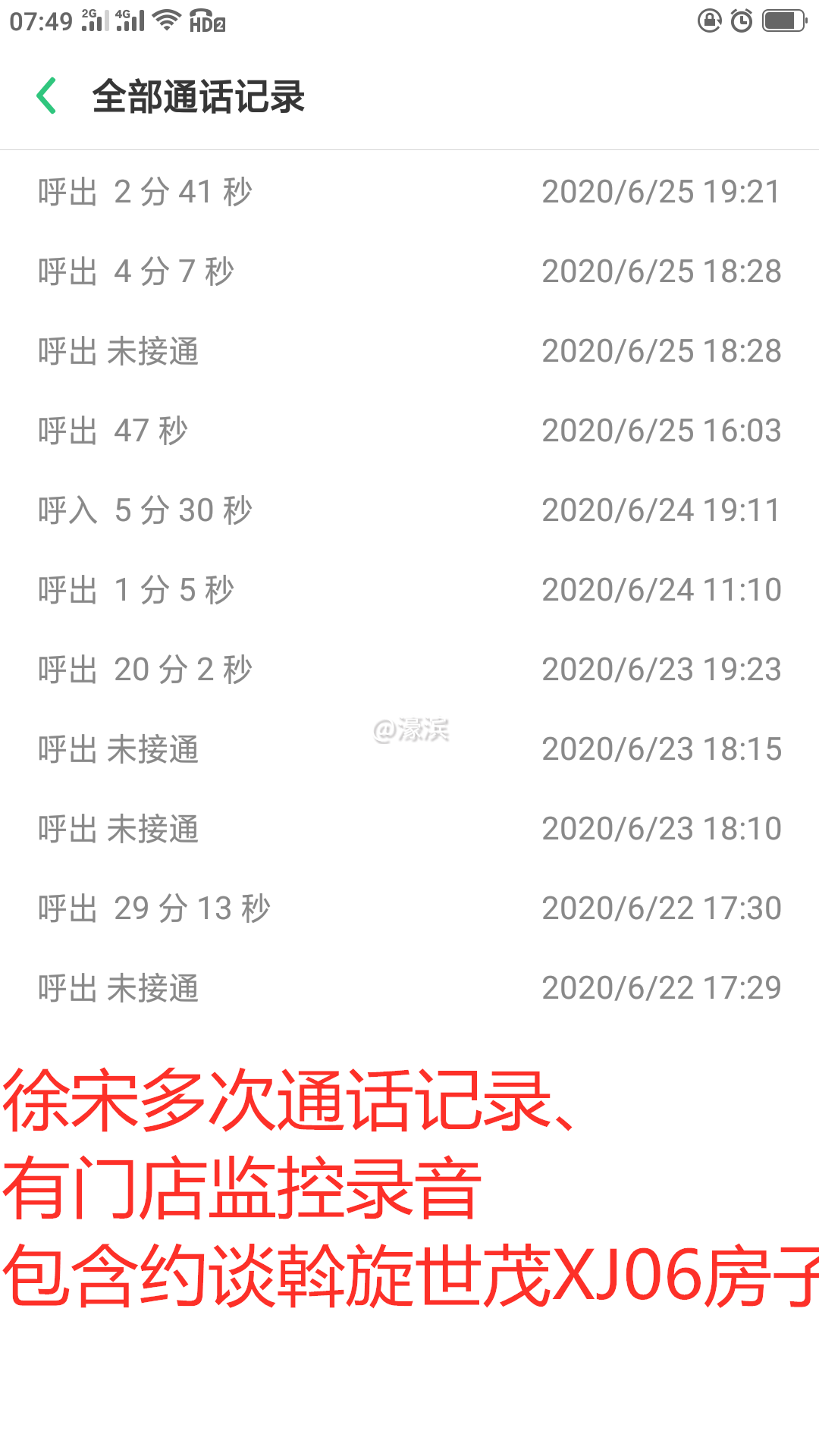
Task: Tap the 29分13秒 call record
Action: coord(409,908)
